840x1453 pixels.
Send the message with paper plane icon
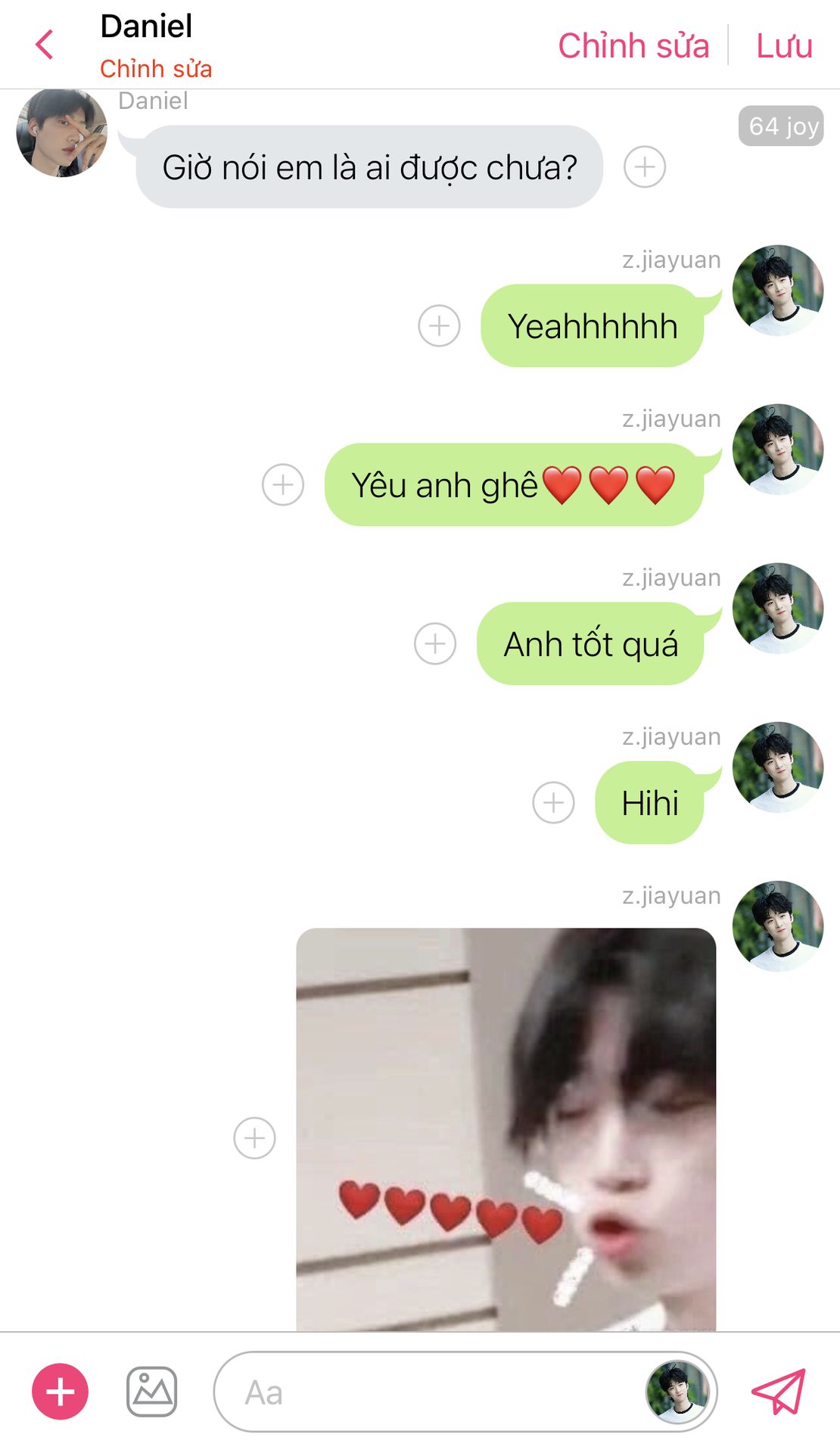coord(778,1391)
